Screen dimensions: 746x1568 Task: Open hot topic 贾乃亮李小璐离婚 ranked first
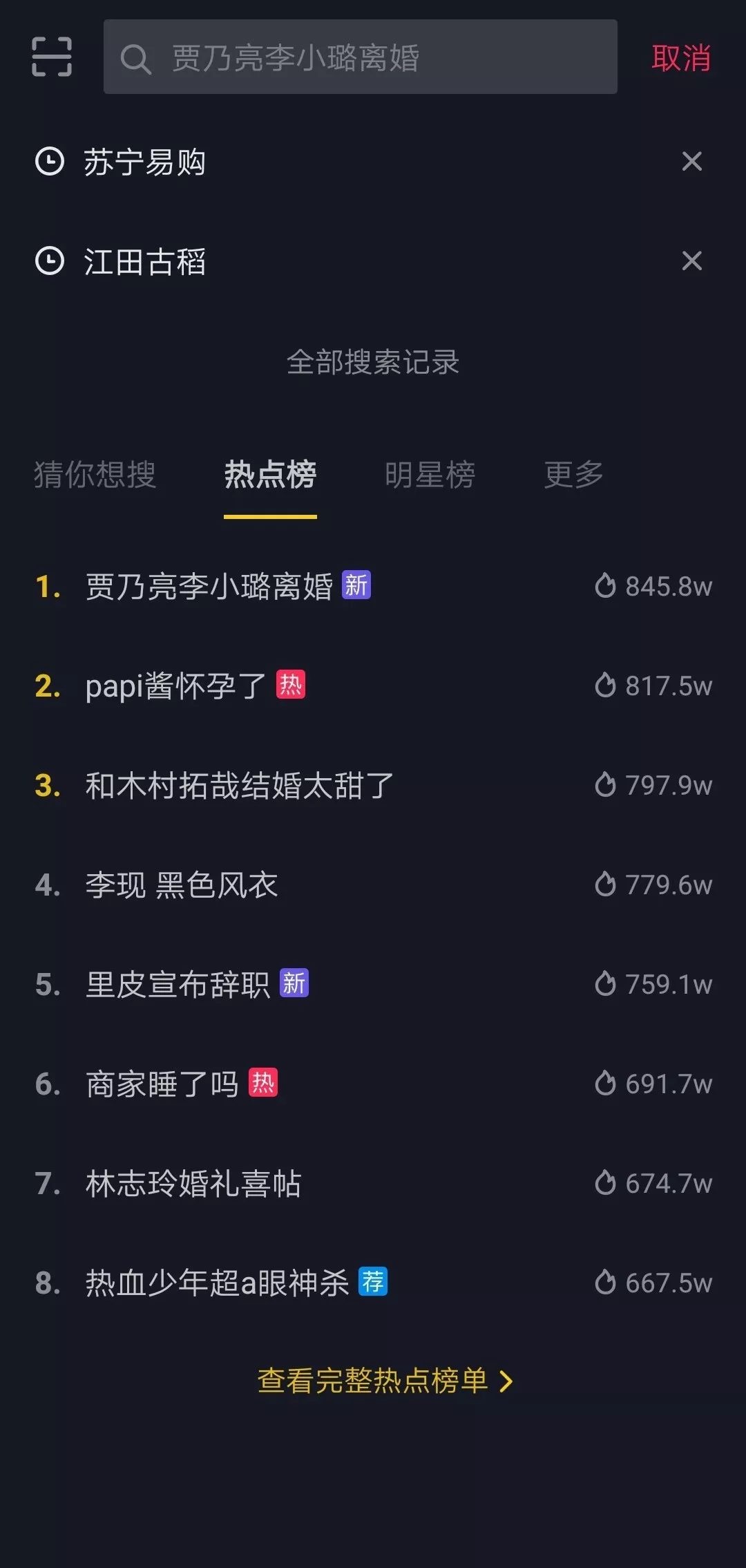tap(373, 586)
